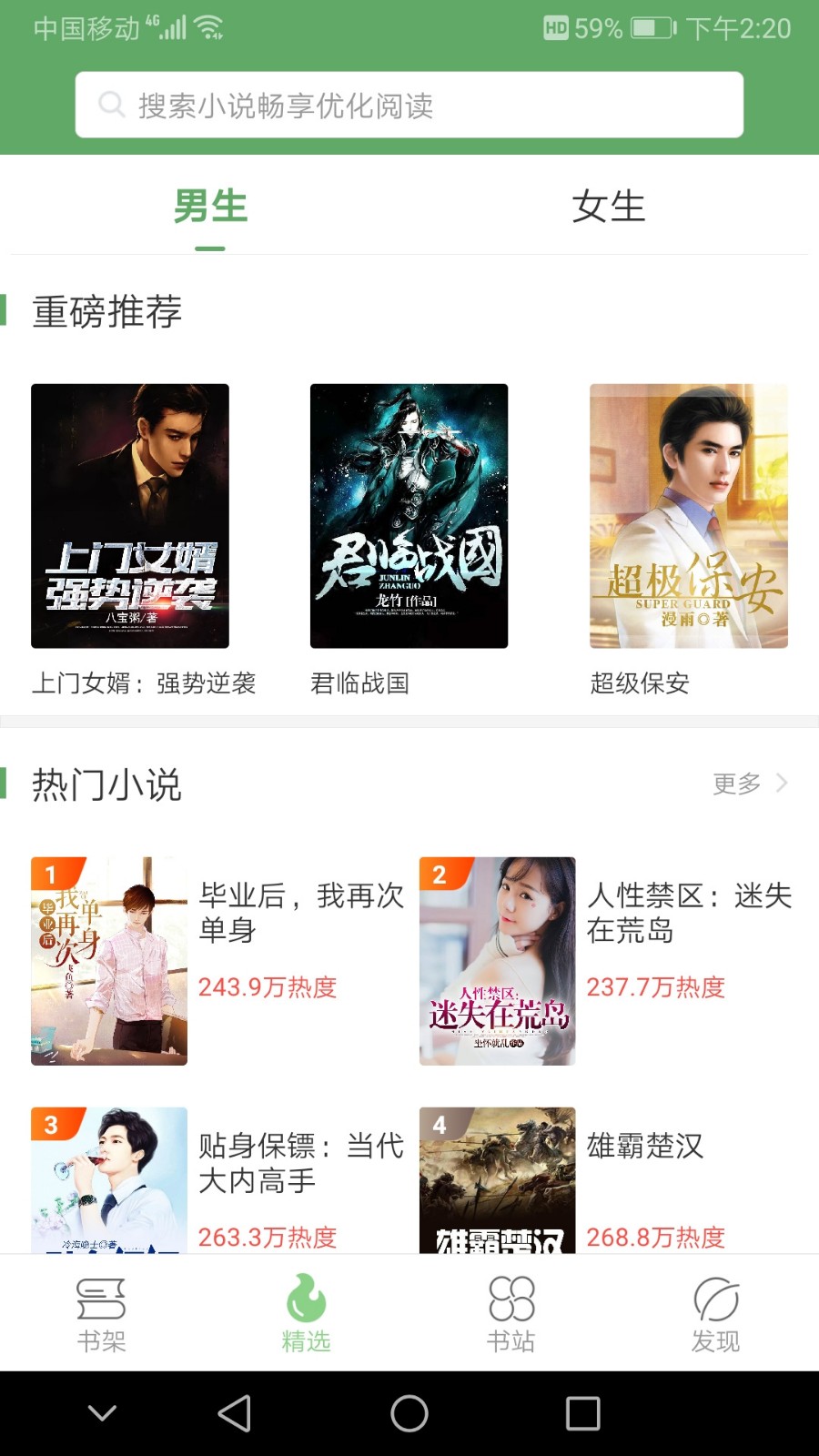Open the 雄霸楚汉 cover thumbnail
Viewport: 819px width, 1456px height.
point(497,1181)
